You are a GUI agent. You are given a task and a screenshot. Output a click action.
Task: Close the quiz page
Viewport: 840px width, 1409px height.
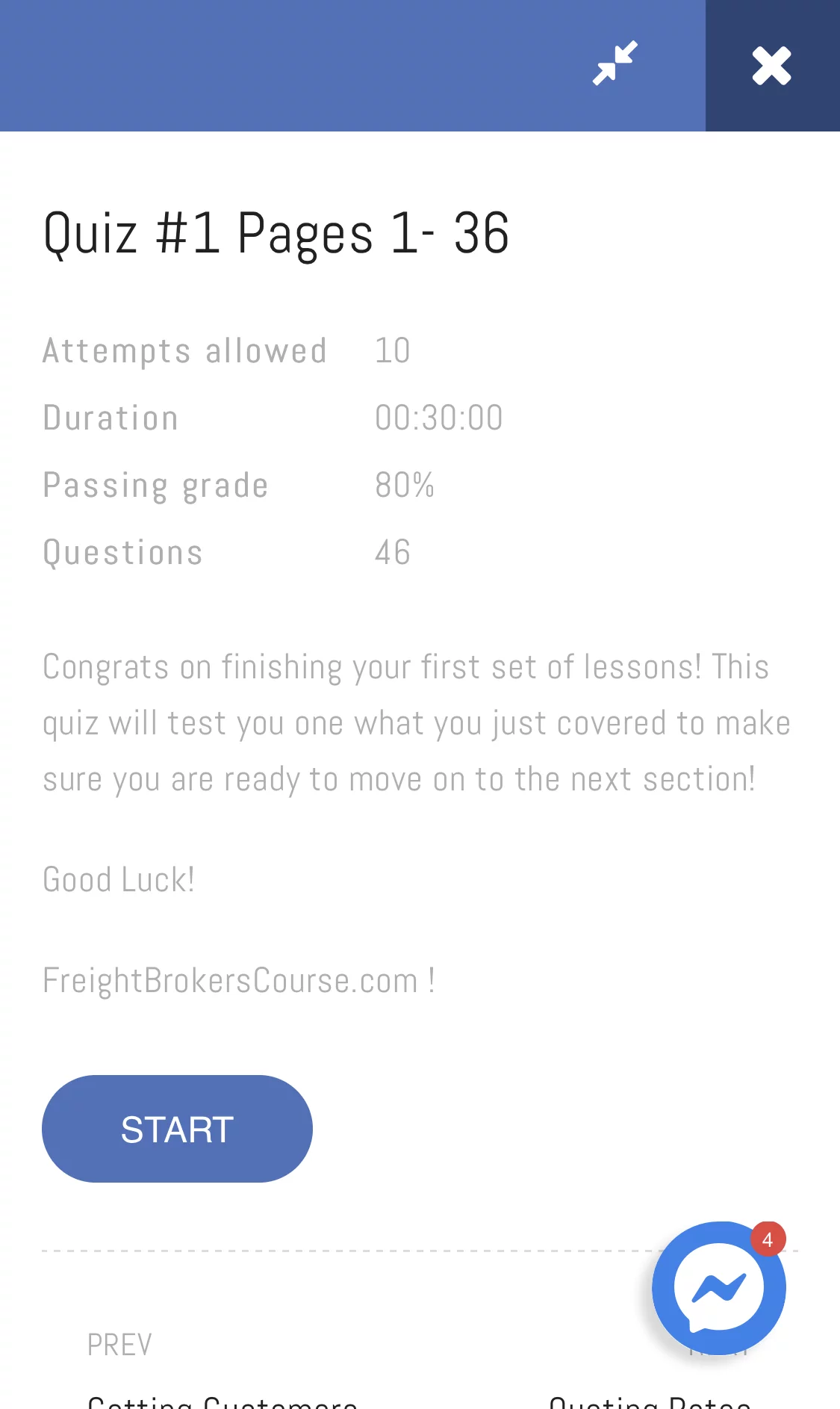click(x=771, y=66)
